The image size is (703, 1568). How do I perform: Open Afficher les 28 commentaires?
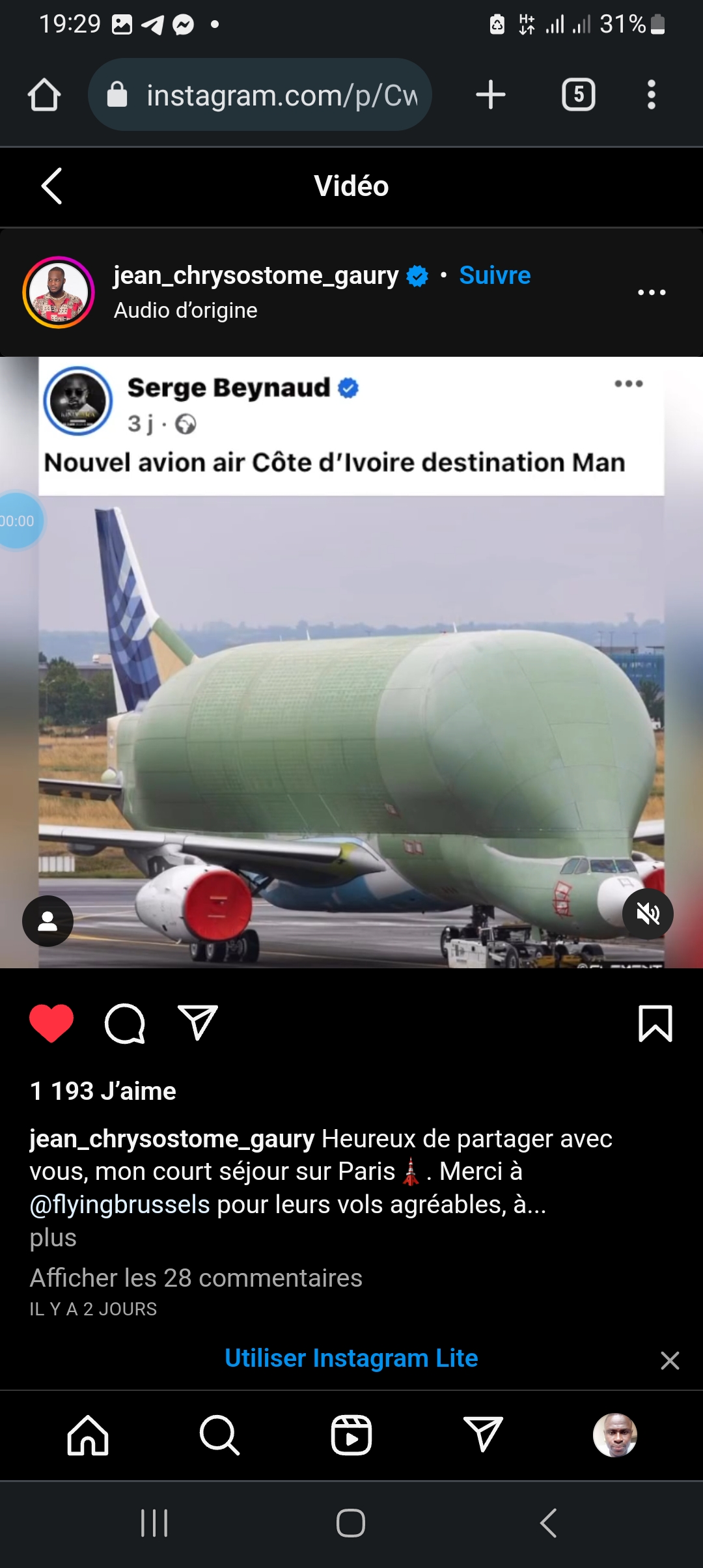click(x=196, y=1278)
